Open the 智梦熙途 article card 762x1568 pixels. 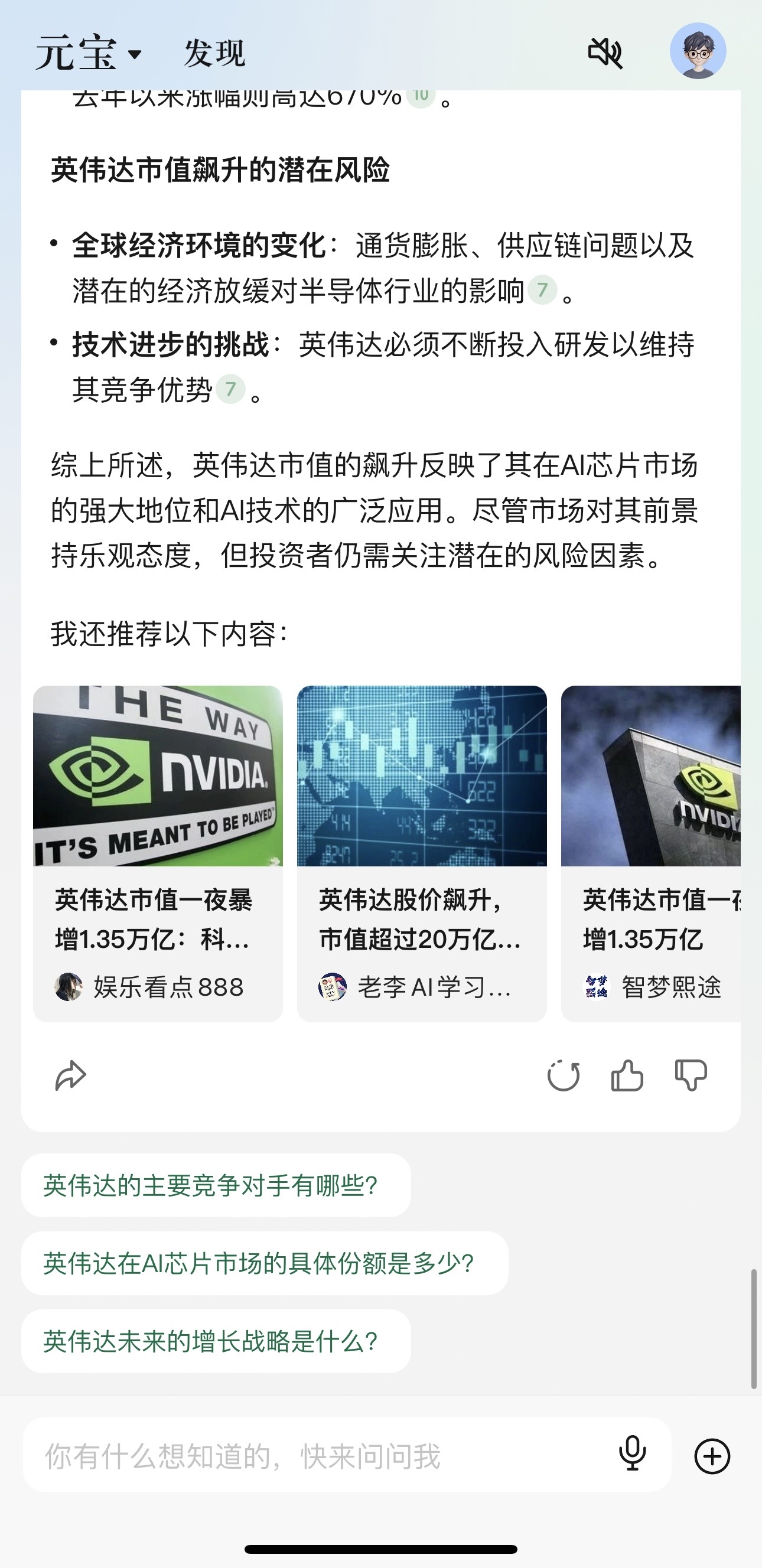pos(650,852)
